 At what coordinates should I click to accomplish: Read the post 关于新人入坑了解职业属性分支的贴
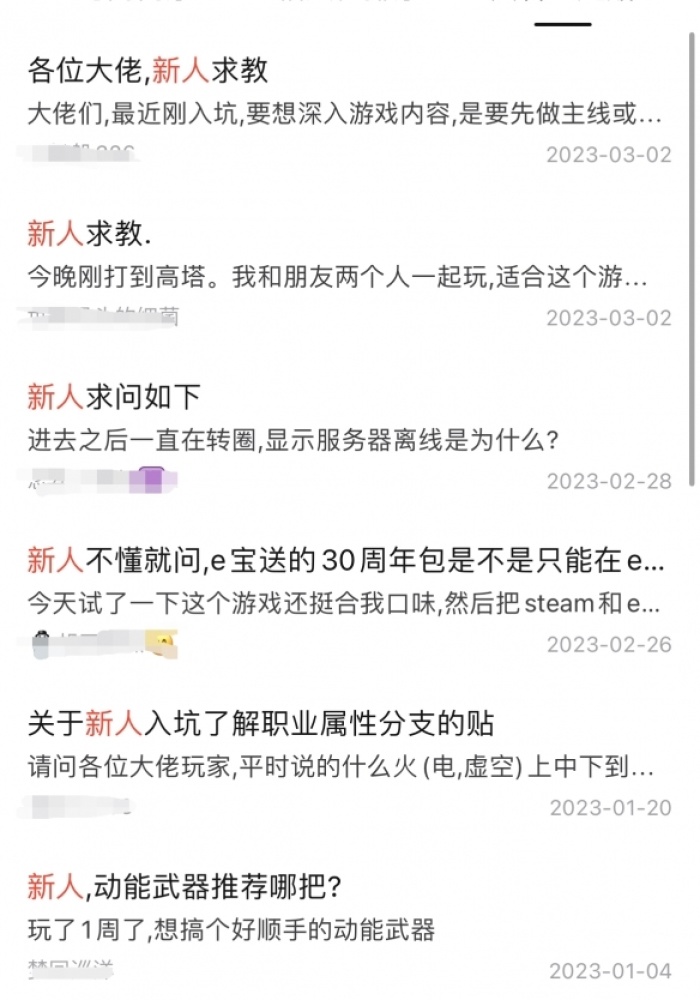(260, 724)
